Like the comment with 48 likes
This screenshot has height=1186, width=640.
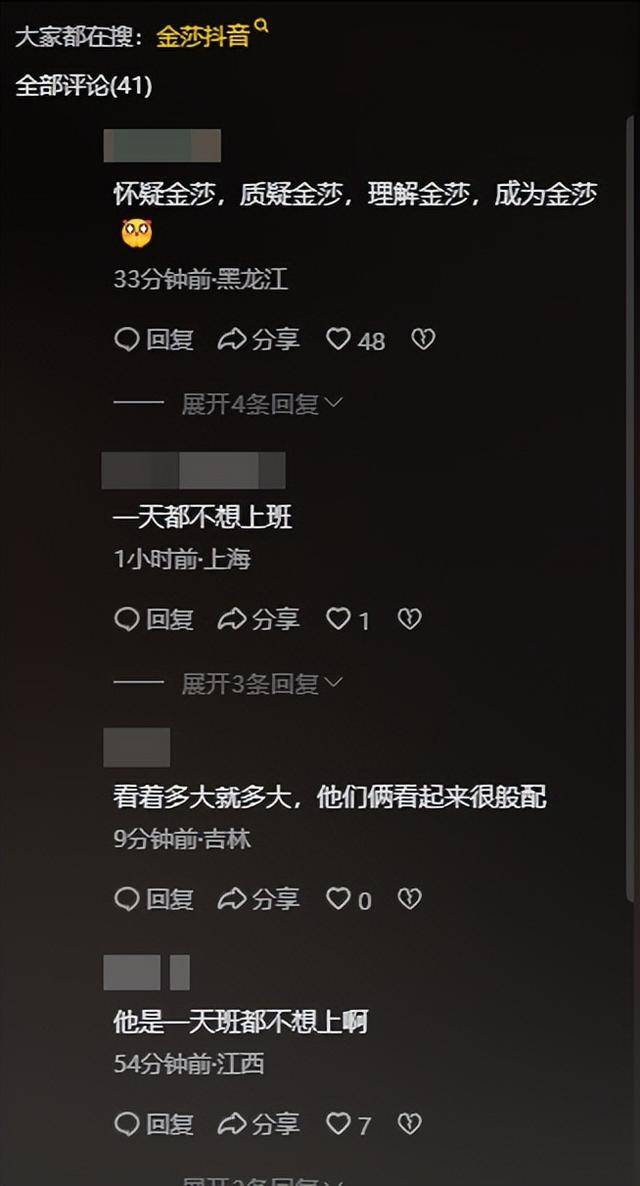[340, 340]
